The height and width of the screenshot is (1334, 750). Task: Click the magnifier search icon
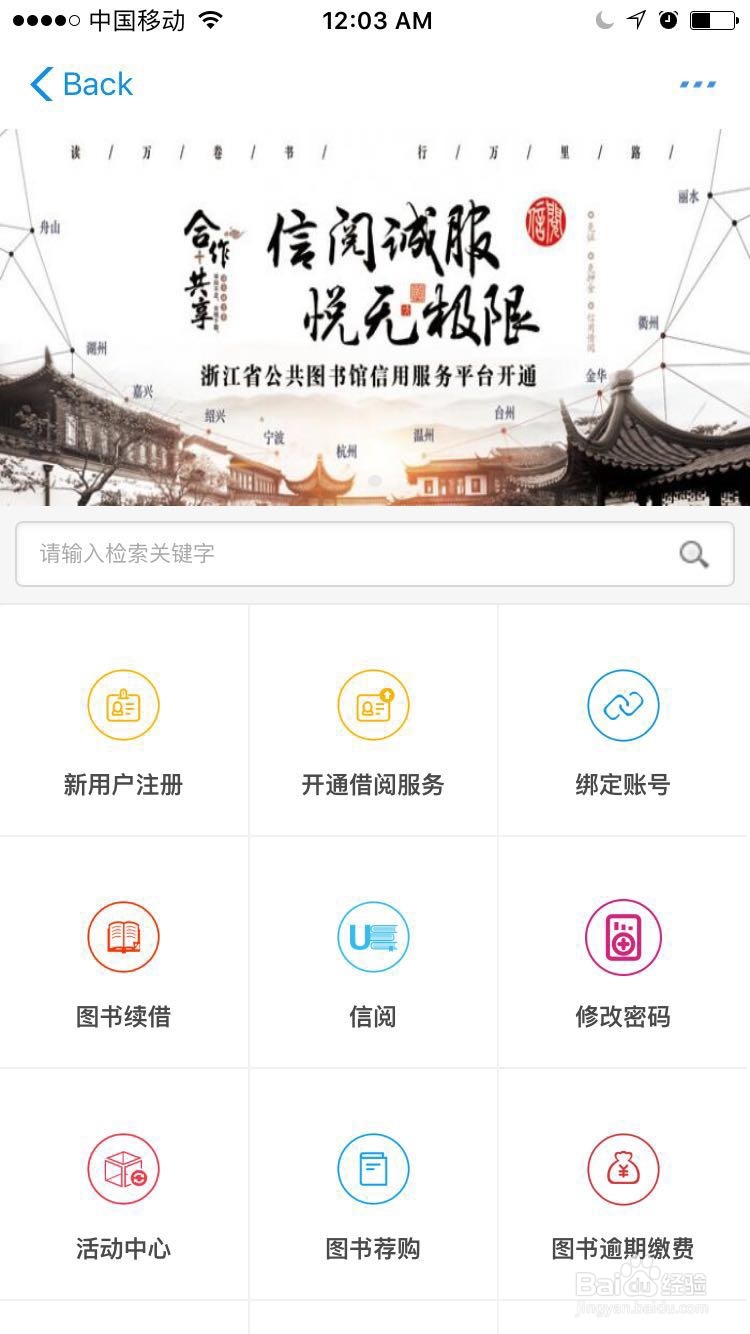pos(694,553)
